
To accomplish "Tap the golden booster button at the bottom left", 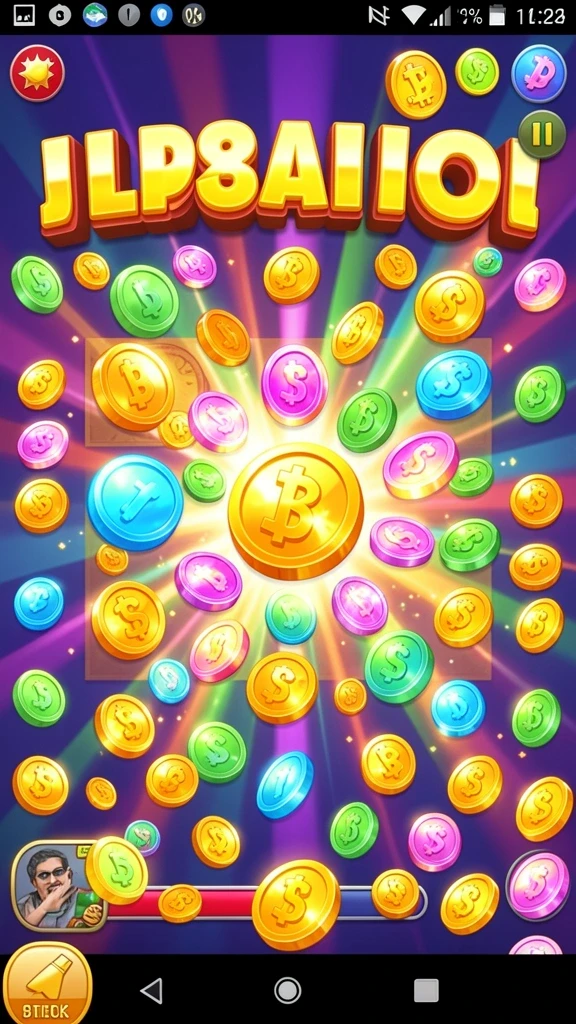I will tap(46, 984).
